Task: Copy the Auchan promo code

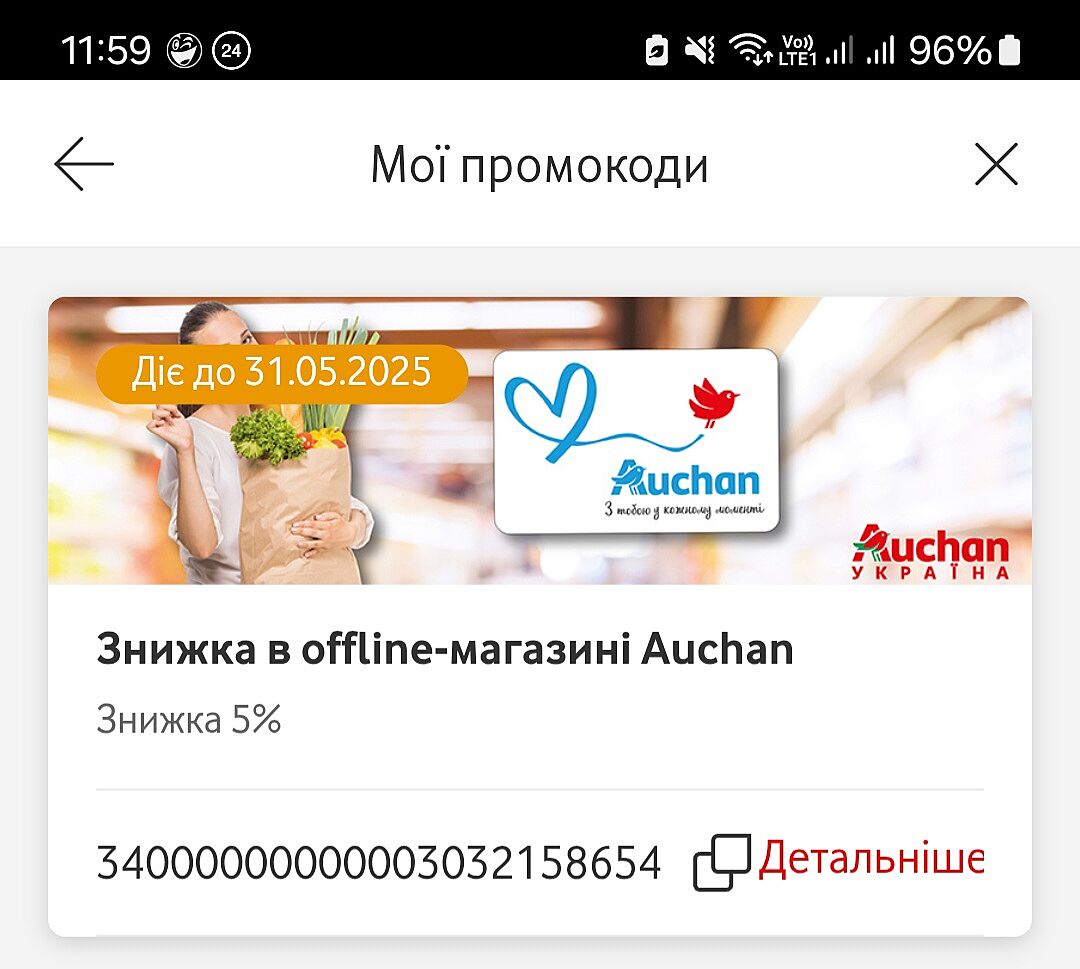Action: click(721, 862)
